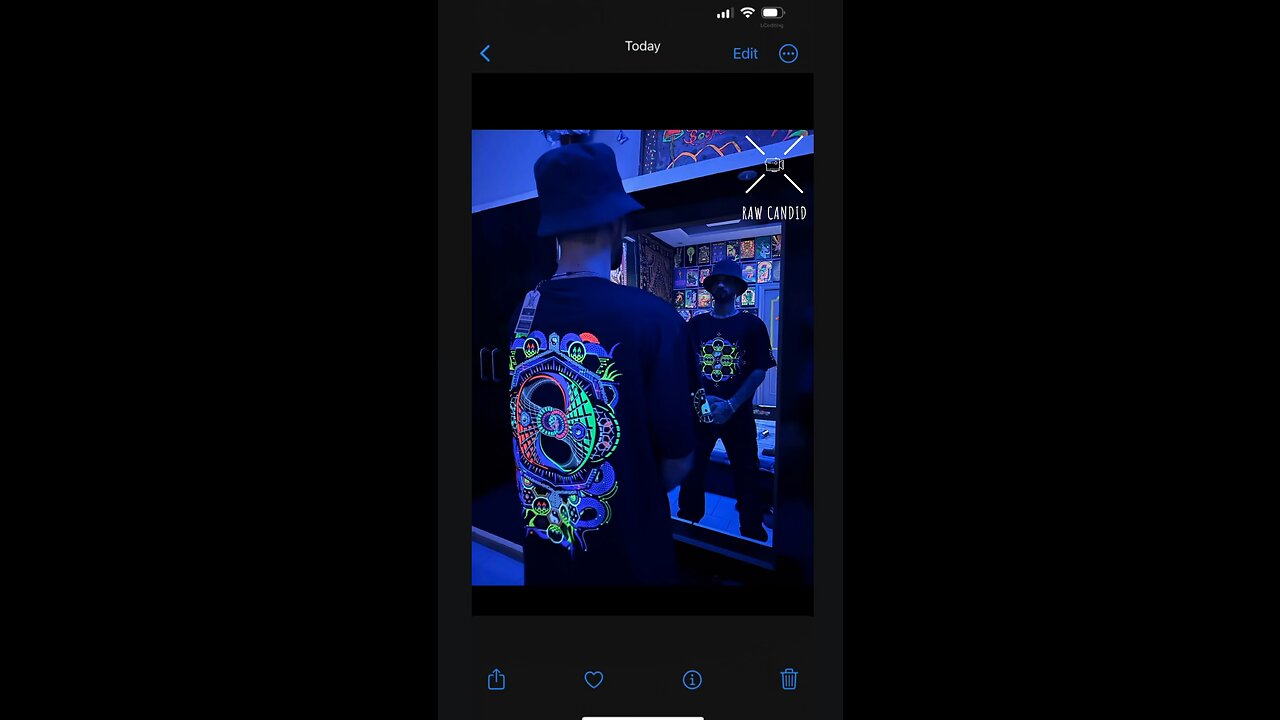Go back to the photo library

(x=485, y=54)
